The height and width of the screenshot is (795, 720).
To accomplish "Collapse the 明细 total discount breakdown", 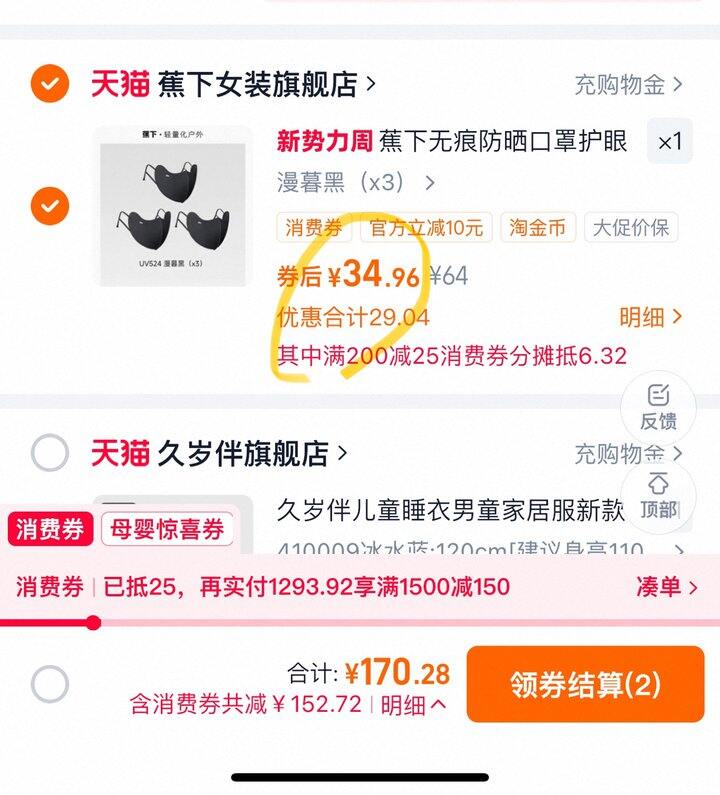I will (413, 705).
